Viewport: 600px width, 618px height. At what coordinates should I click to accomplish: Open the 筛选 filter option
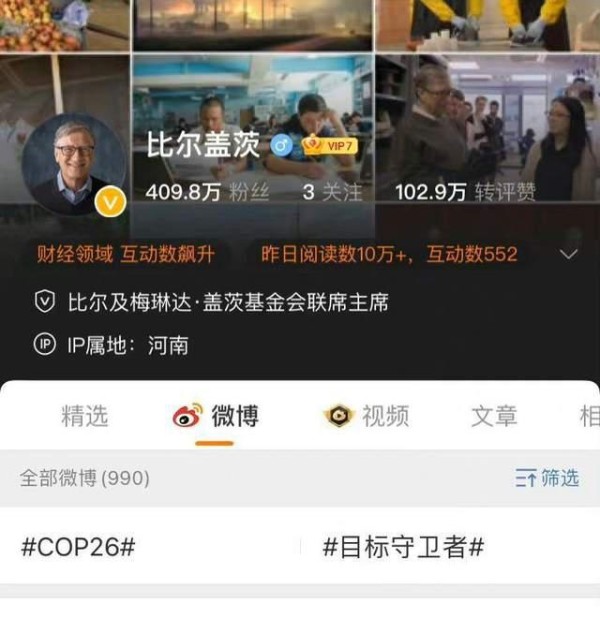click(x=547, y=478)
